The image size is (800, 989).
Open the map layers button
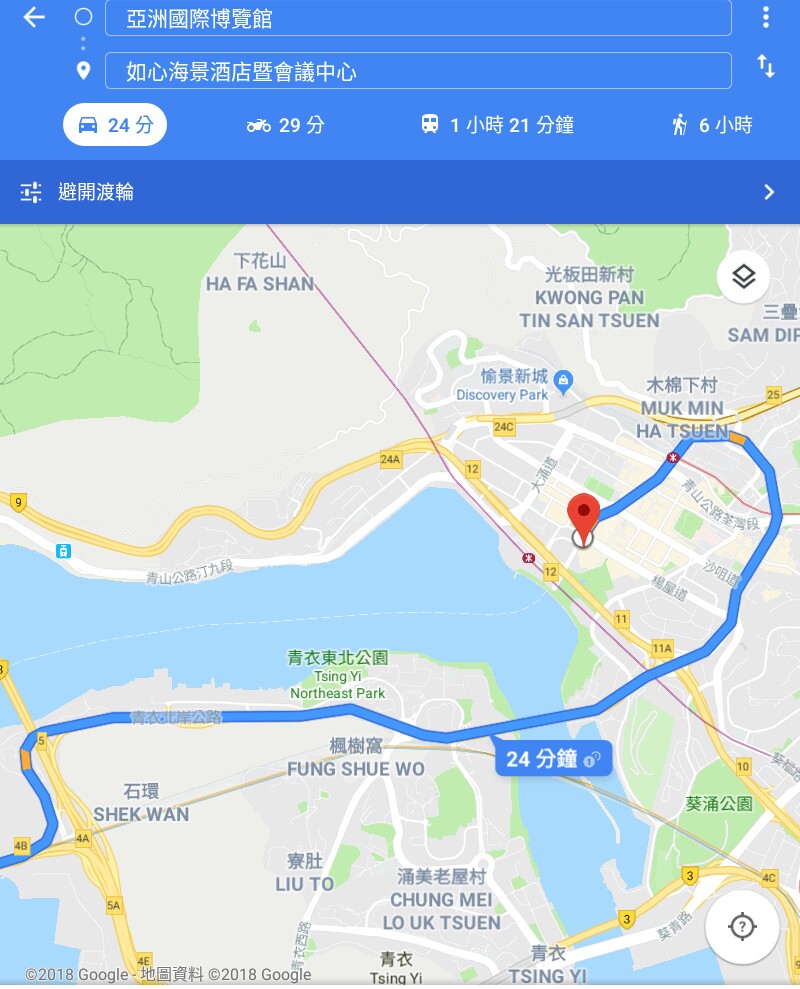743,276
